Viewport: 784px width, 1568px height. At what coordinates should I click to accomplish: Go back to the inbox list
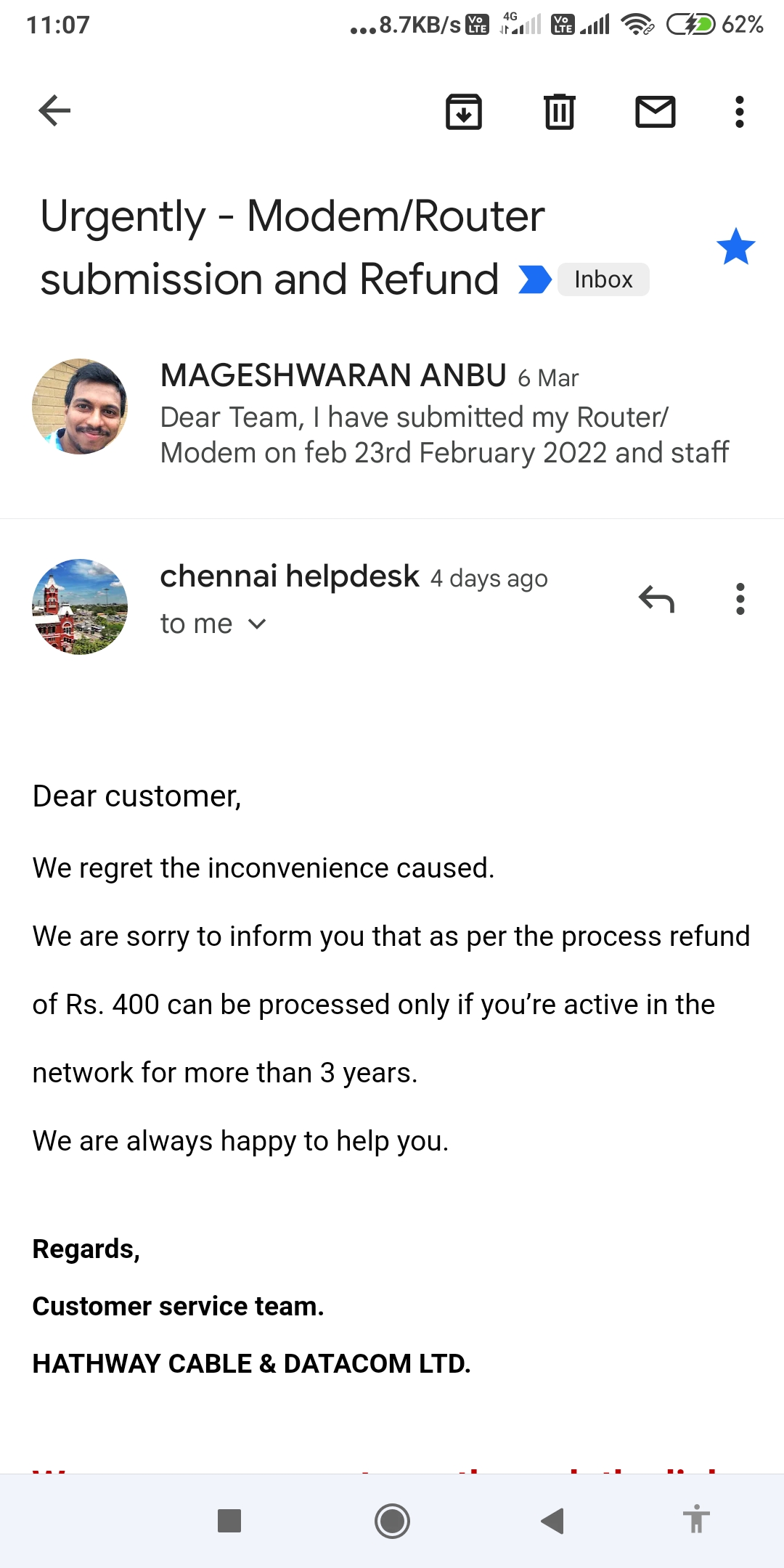click(x=54, y=111)
